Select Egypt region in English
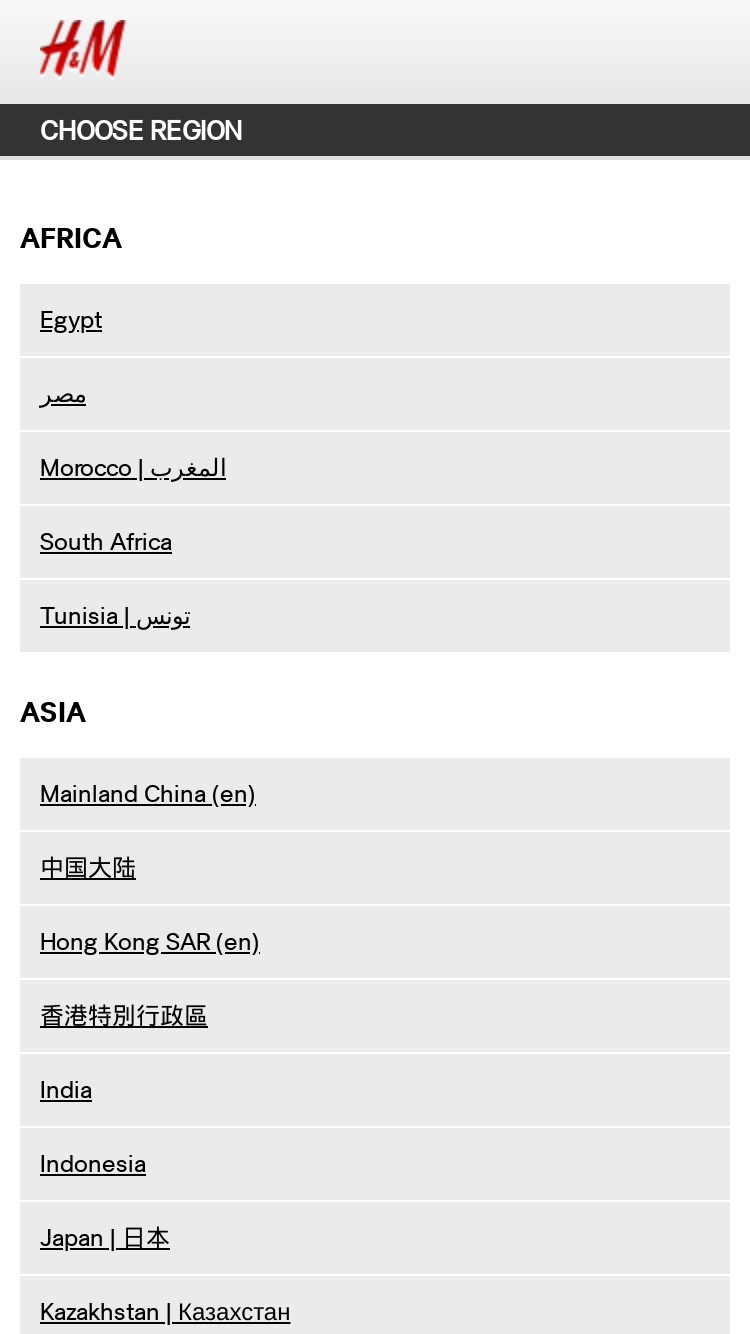Screen dimensions: 750x1334 click(375, 320)
